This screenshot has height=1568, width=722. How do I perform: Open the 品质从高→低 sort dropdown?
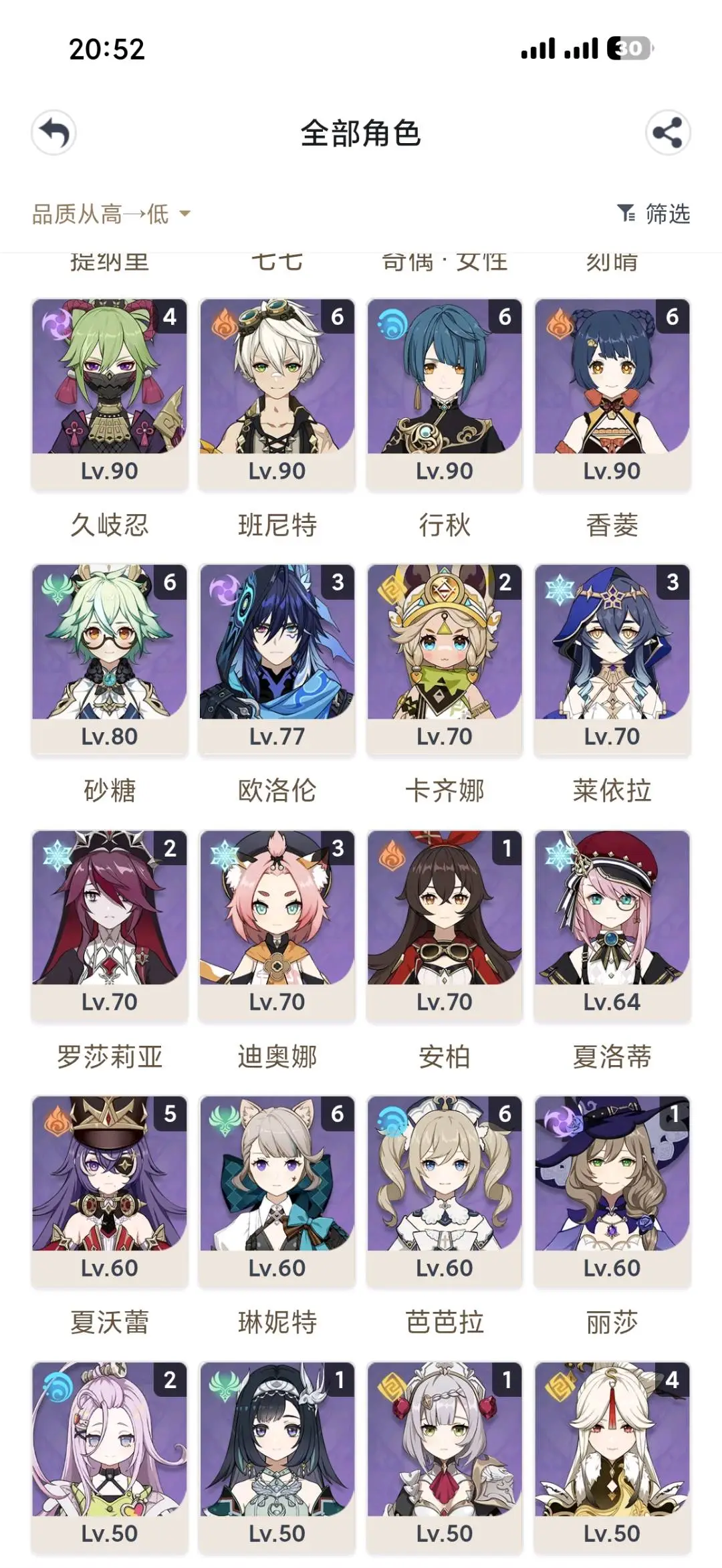[x=112, y=214]
